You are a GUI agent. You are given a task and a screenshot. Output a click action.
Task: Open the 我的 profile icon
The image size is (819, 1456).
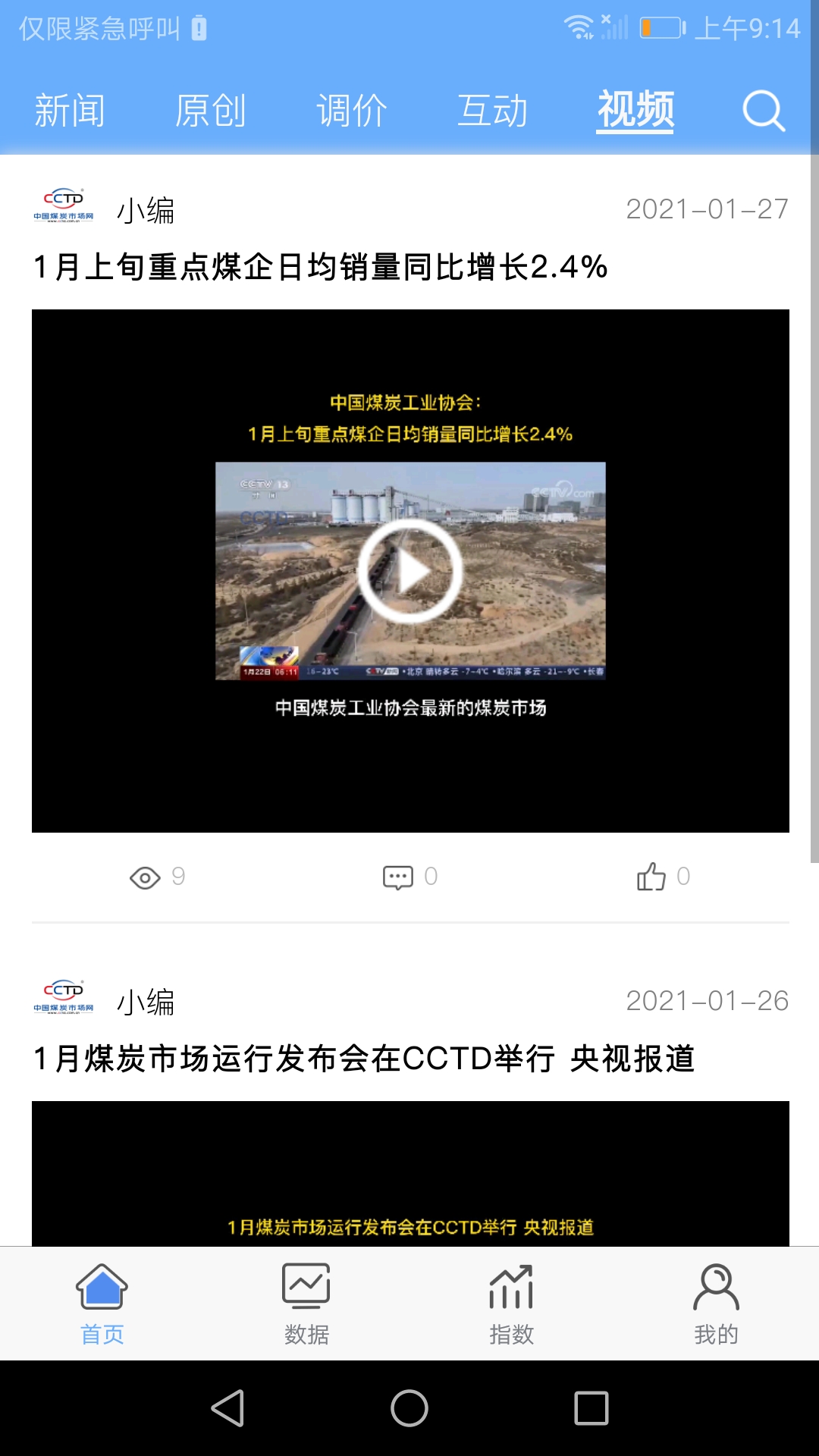714,1297
